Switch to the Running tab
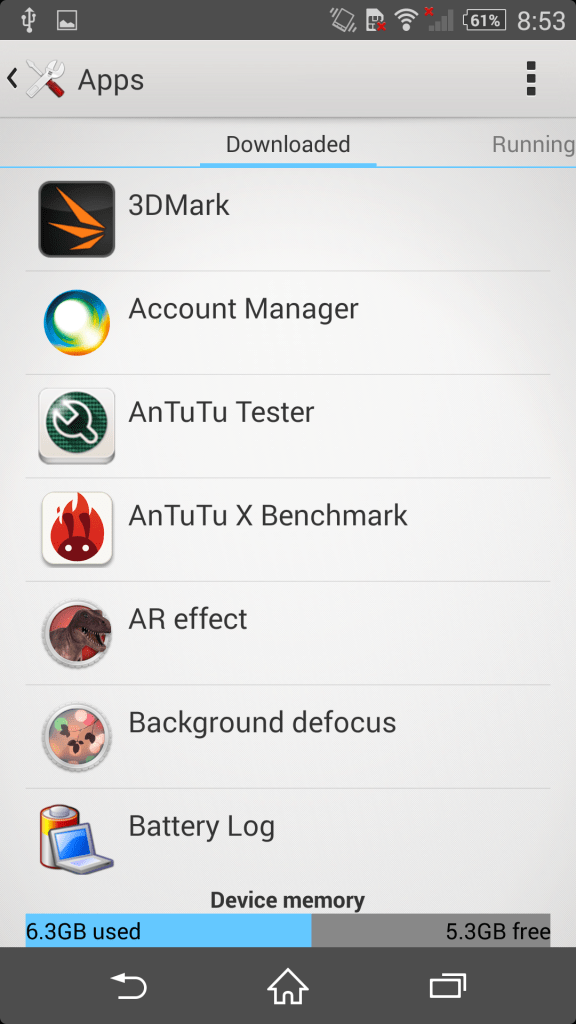576x1024 pixels. tap(533, 144)
